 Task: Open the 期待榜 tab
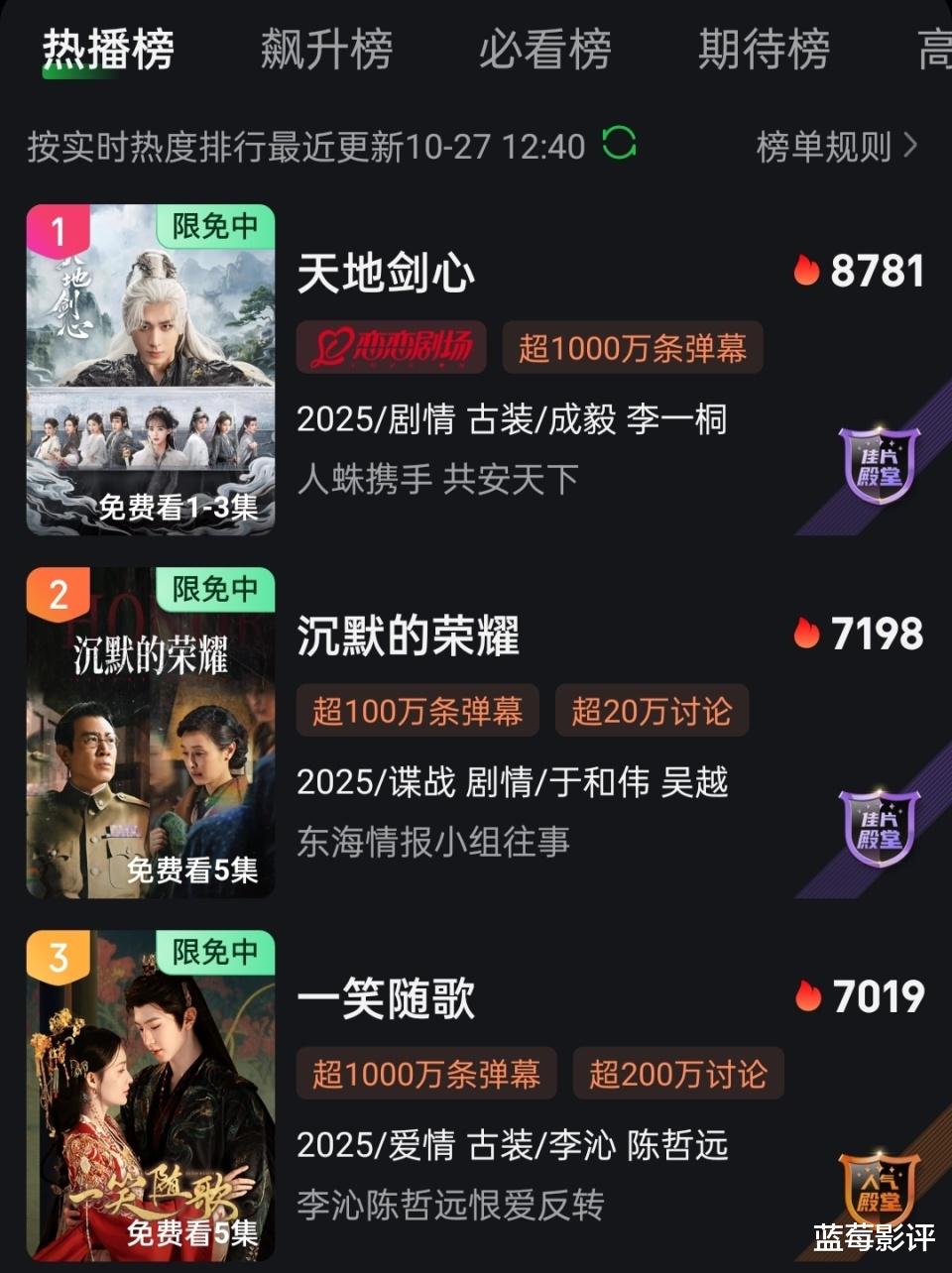point(764,50)
